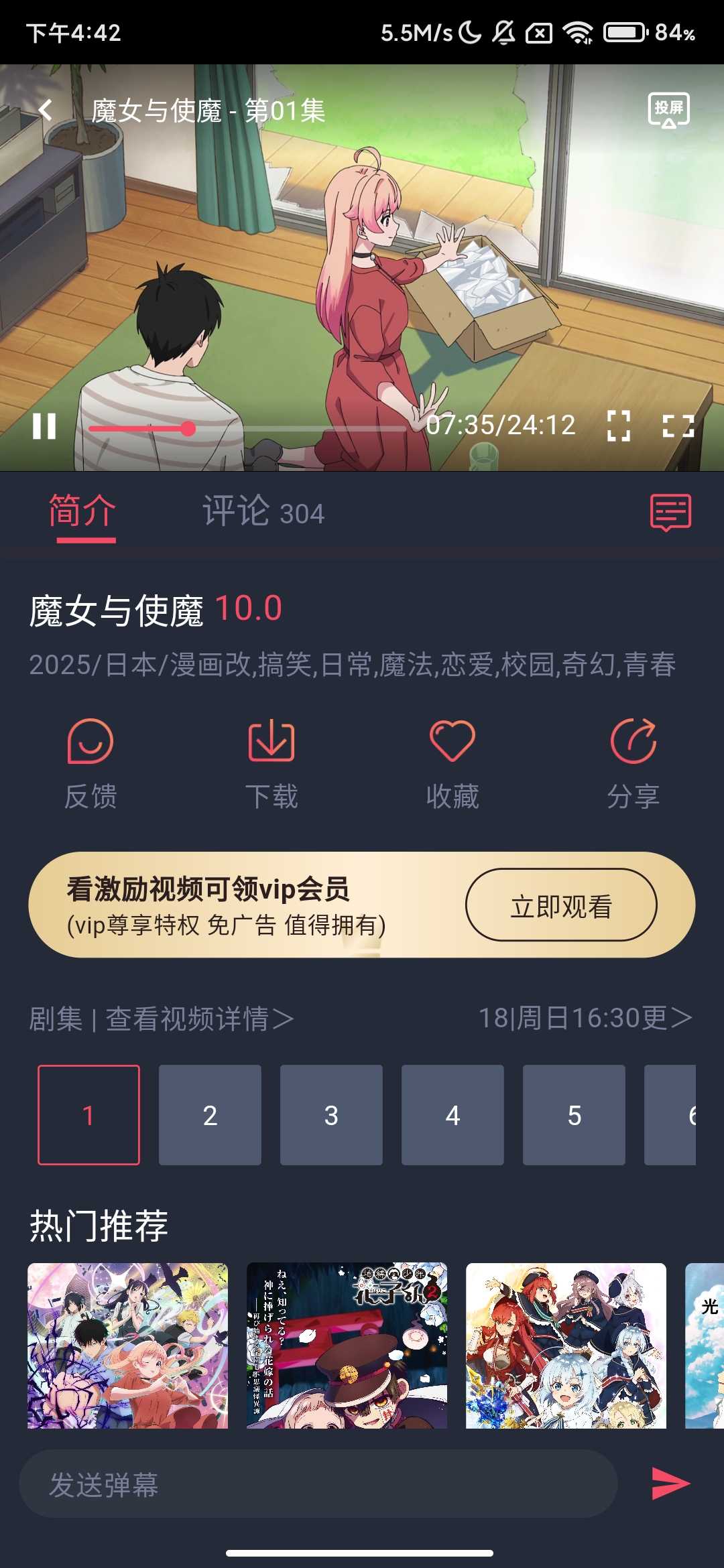
Task: Add the anime to 收藏
Action: pos(452,764)
